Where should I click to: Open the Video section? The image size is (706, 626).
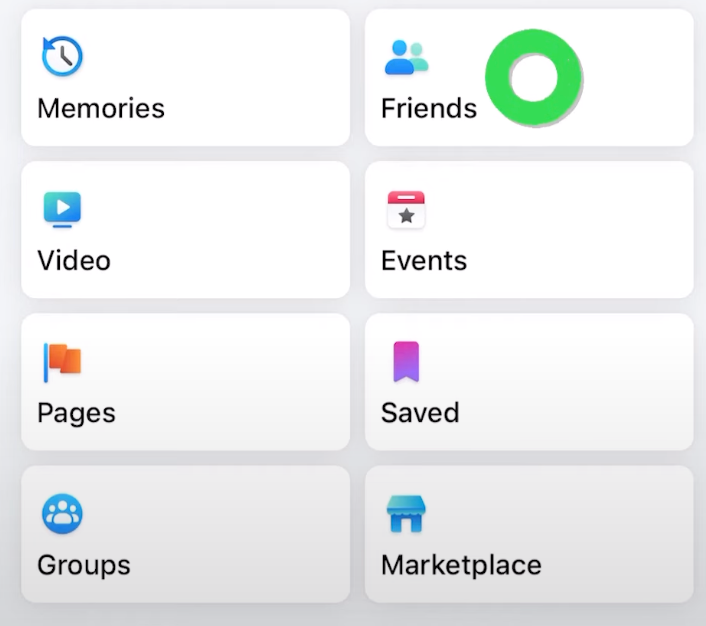[185, 230]
